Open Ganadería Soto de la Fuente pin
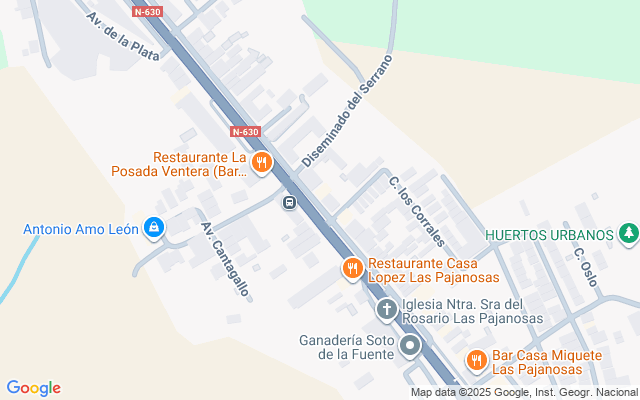This screenshot has height=400, width=640. (409, 347)
